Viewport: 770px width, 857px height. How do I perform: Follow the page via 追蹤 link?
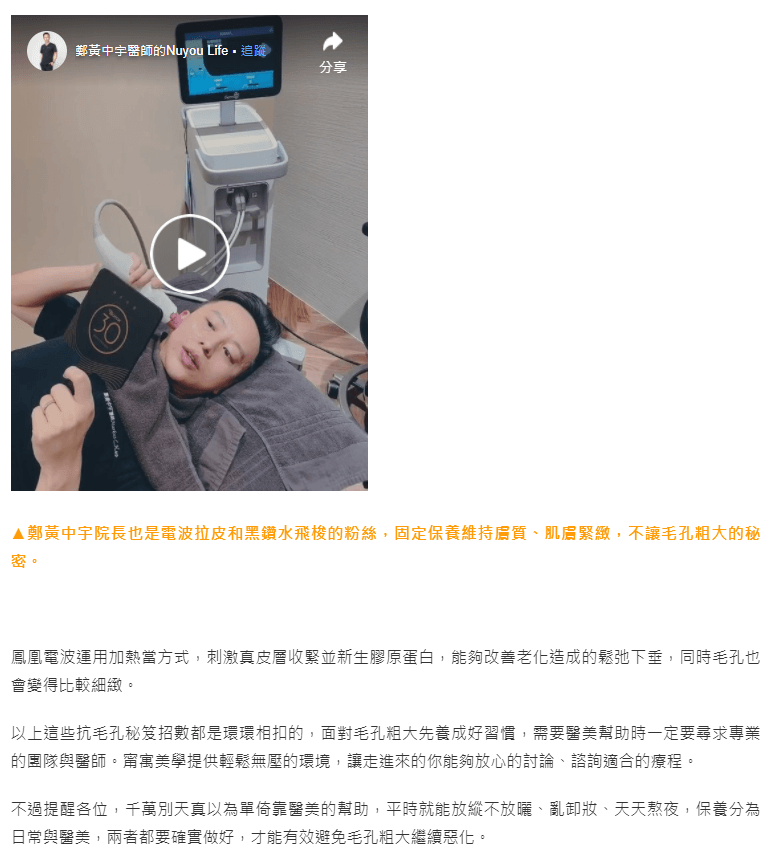pyautogui.click(x=254, y=50)
